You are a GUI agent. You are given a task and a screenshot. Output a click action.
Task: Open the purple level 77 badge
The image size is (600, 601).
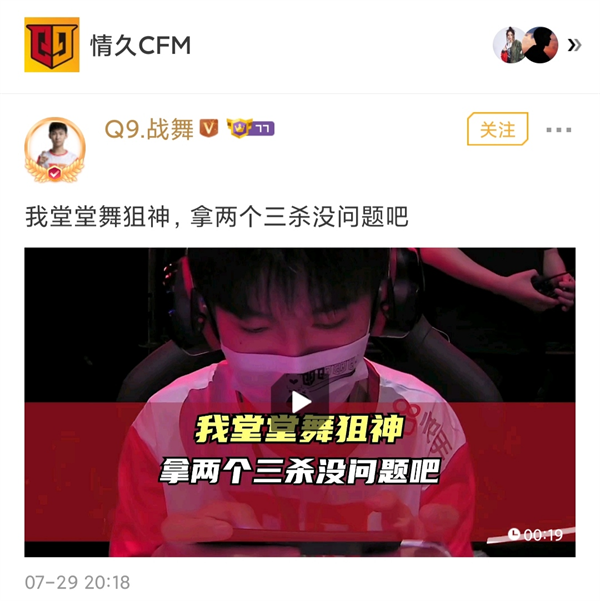(250, 129)
